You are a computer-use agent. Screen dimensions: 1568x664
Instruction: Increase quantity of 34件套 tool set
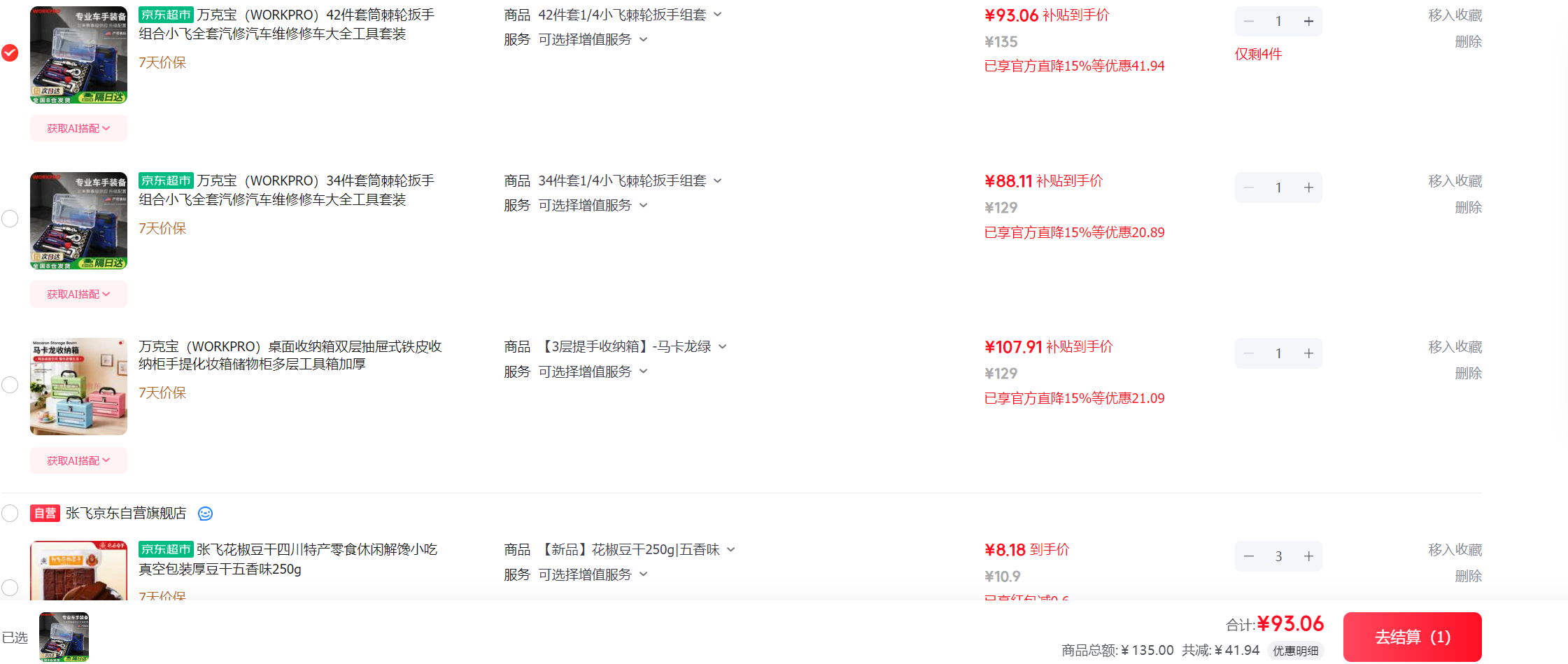(x=1308, y=188)
